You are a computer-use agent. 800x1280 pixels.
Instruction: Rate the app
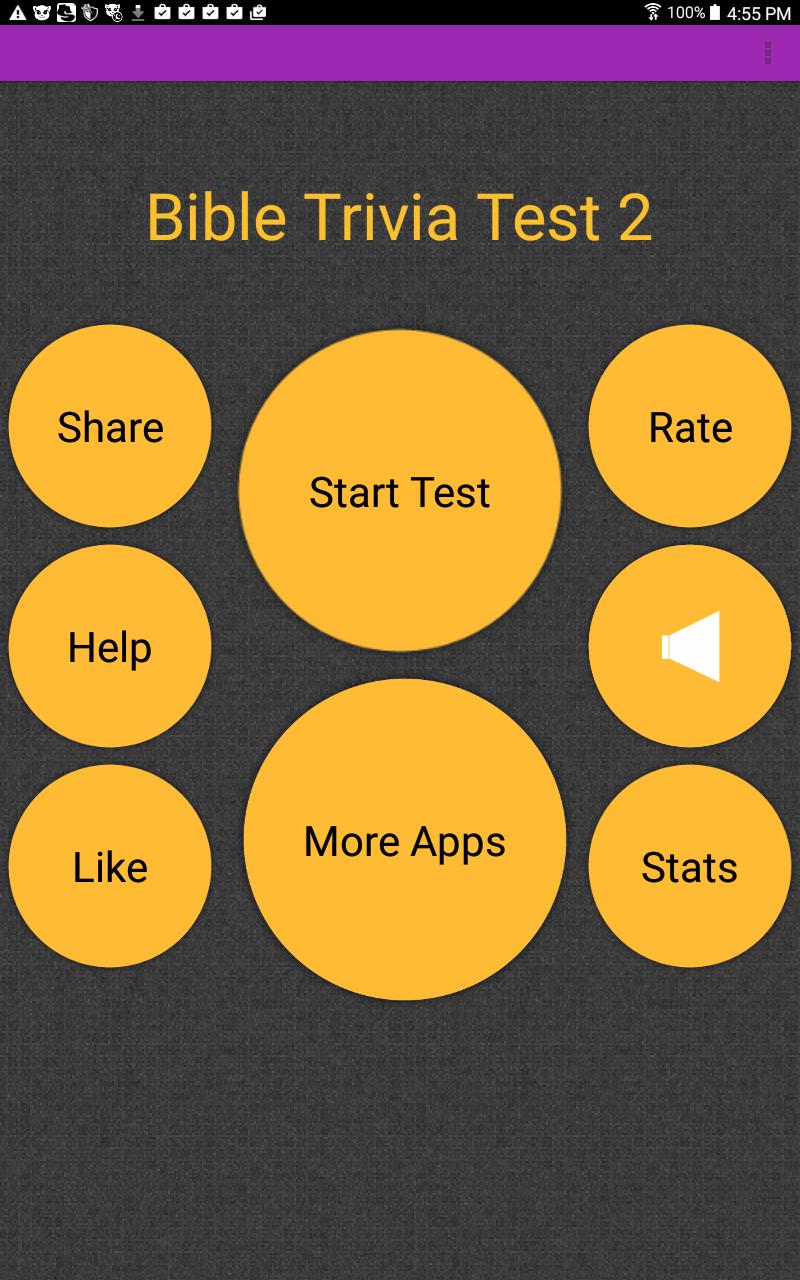click(690, 426)
